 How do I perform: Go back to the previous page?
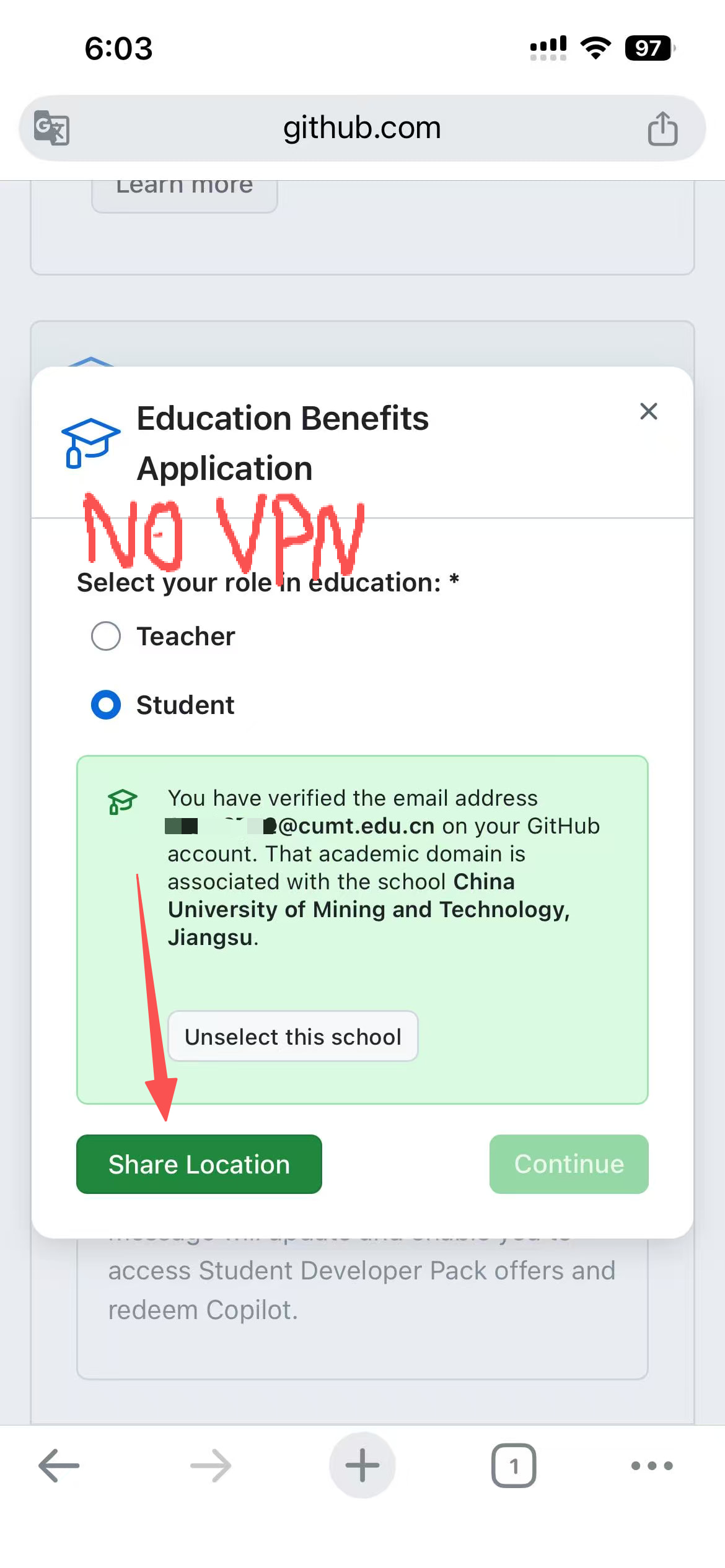point(59,1465)
